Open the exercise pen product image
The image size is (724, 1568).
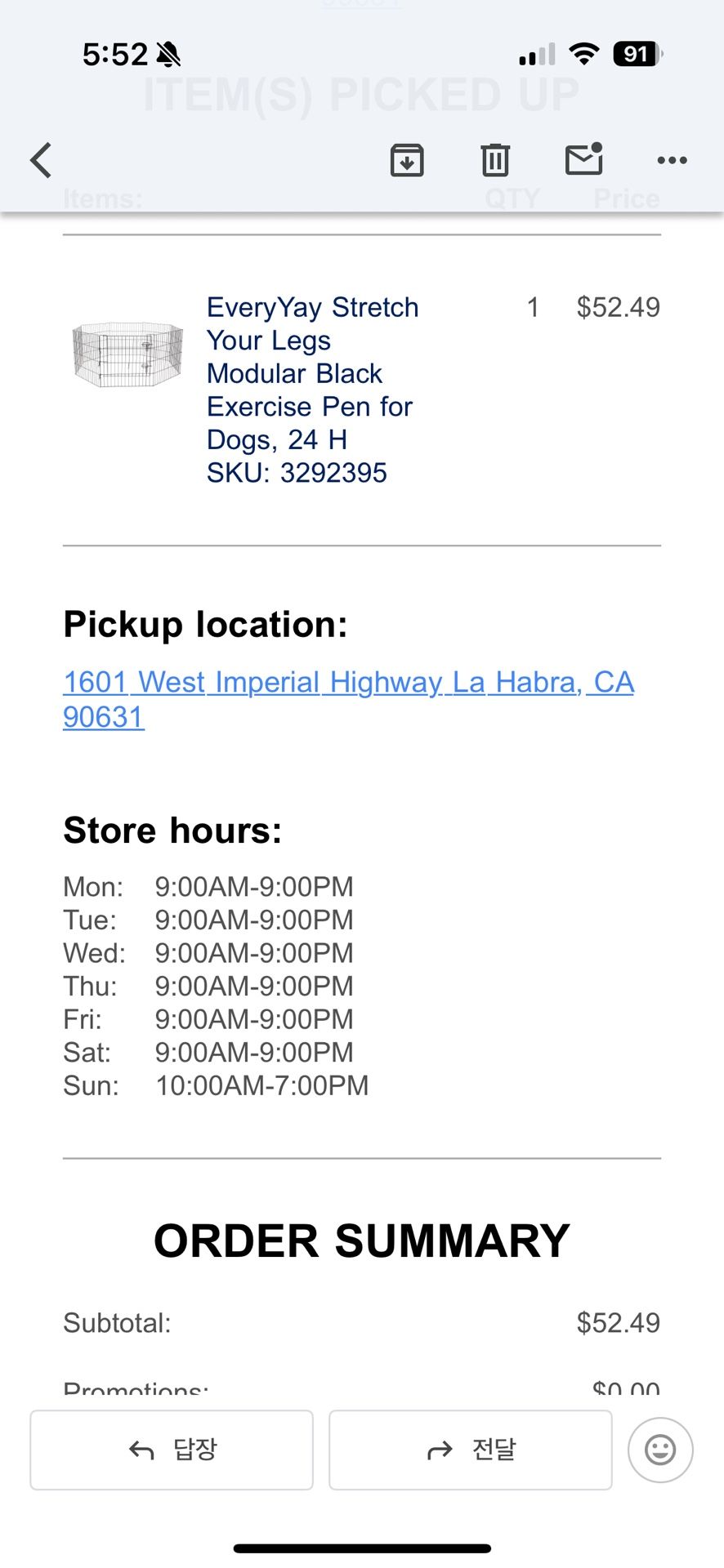pyautogui.click(x=127, y=354)
